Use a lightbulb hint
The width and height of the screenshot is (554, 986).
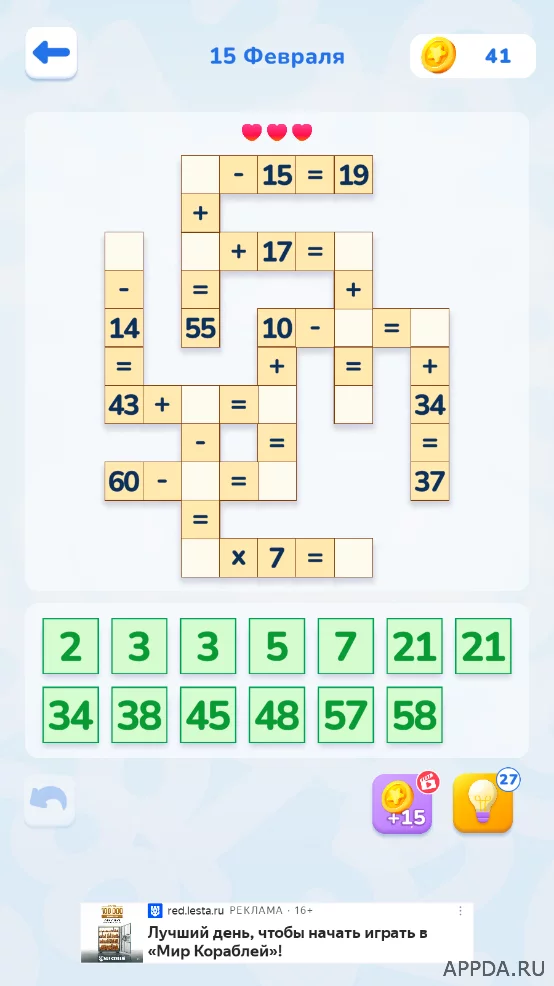coord(483,803)
